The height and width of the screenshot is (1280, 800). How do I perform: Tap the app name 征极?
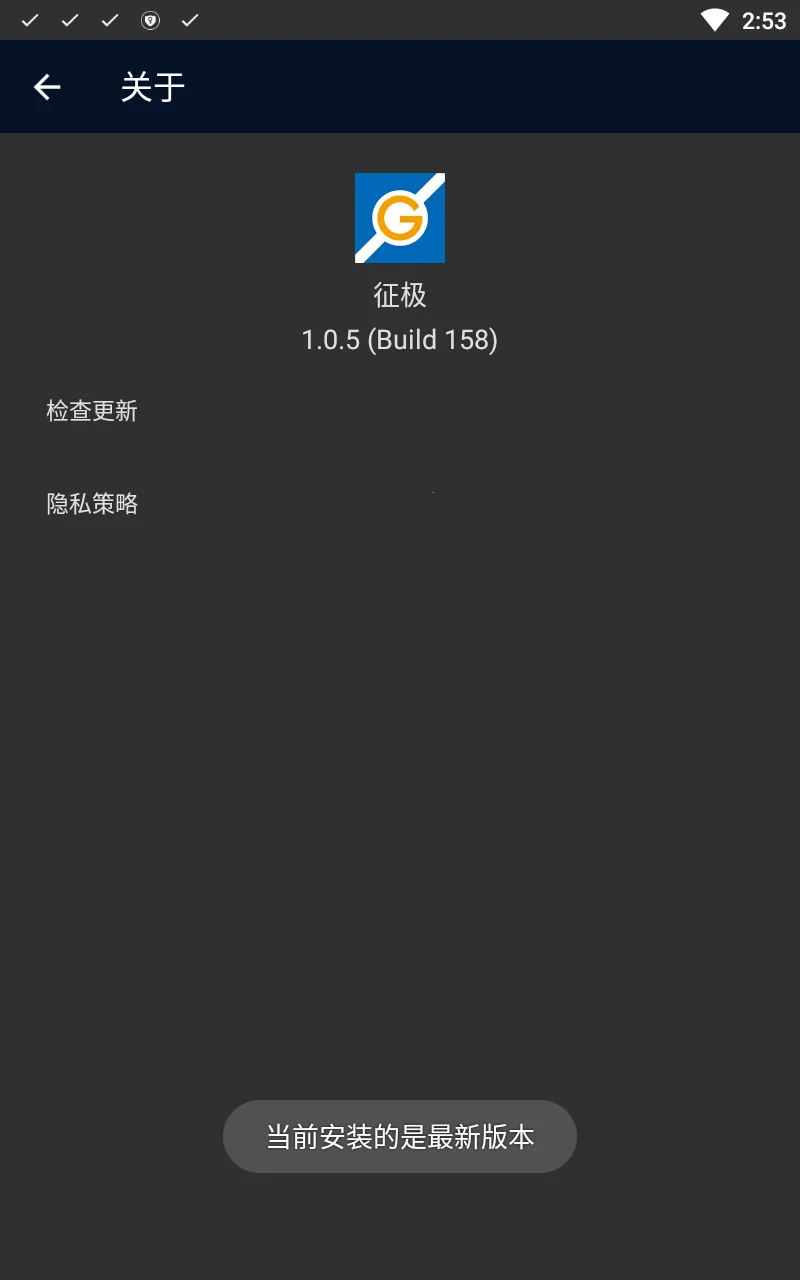(x=400, y=295)
